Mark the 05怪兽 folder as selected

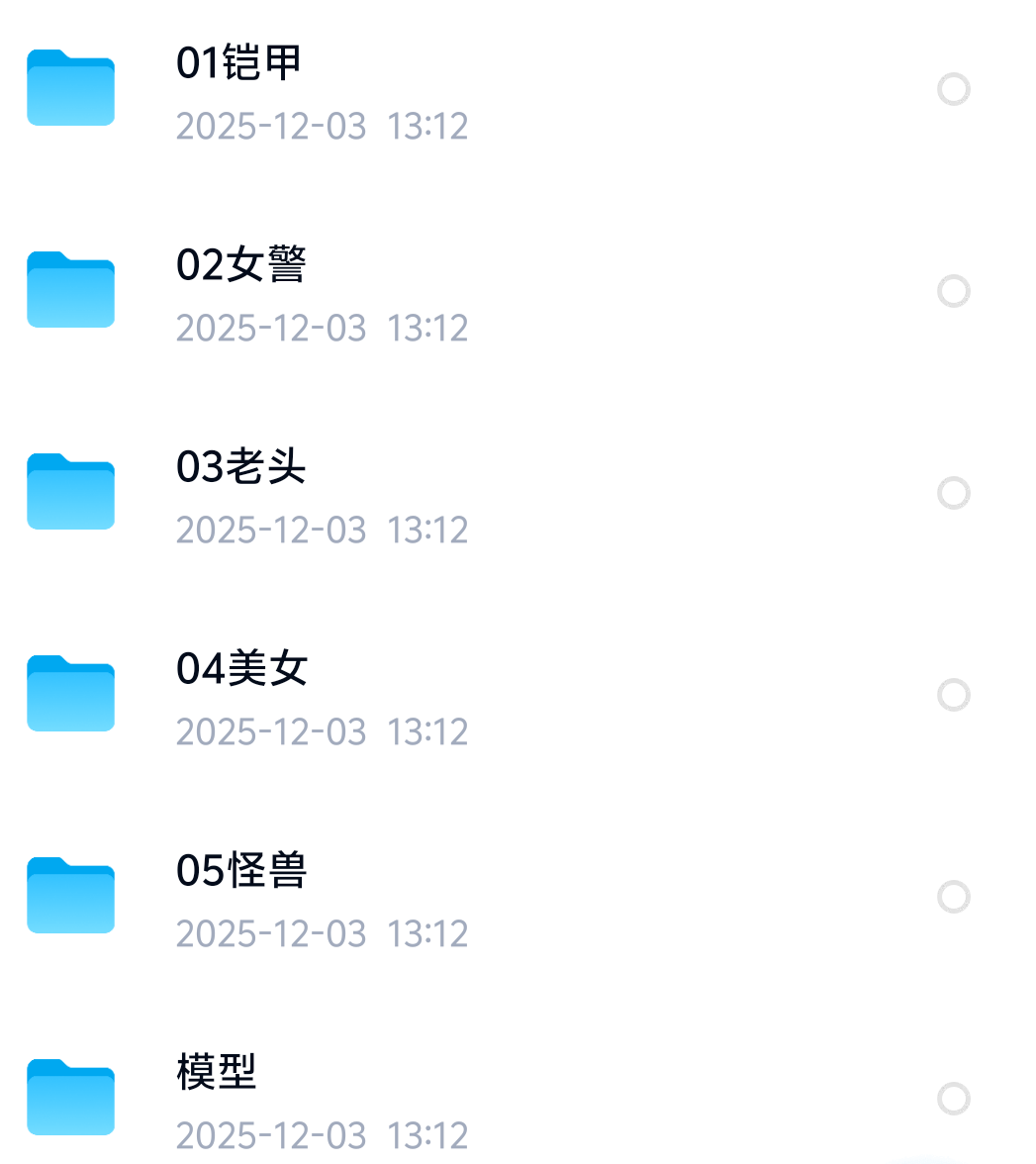954,897
